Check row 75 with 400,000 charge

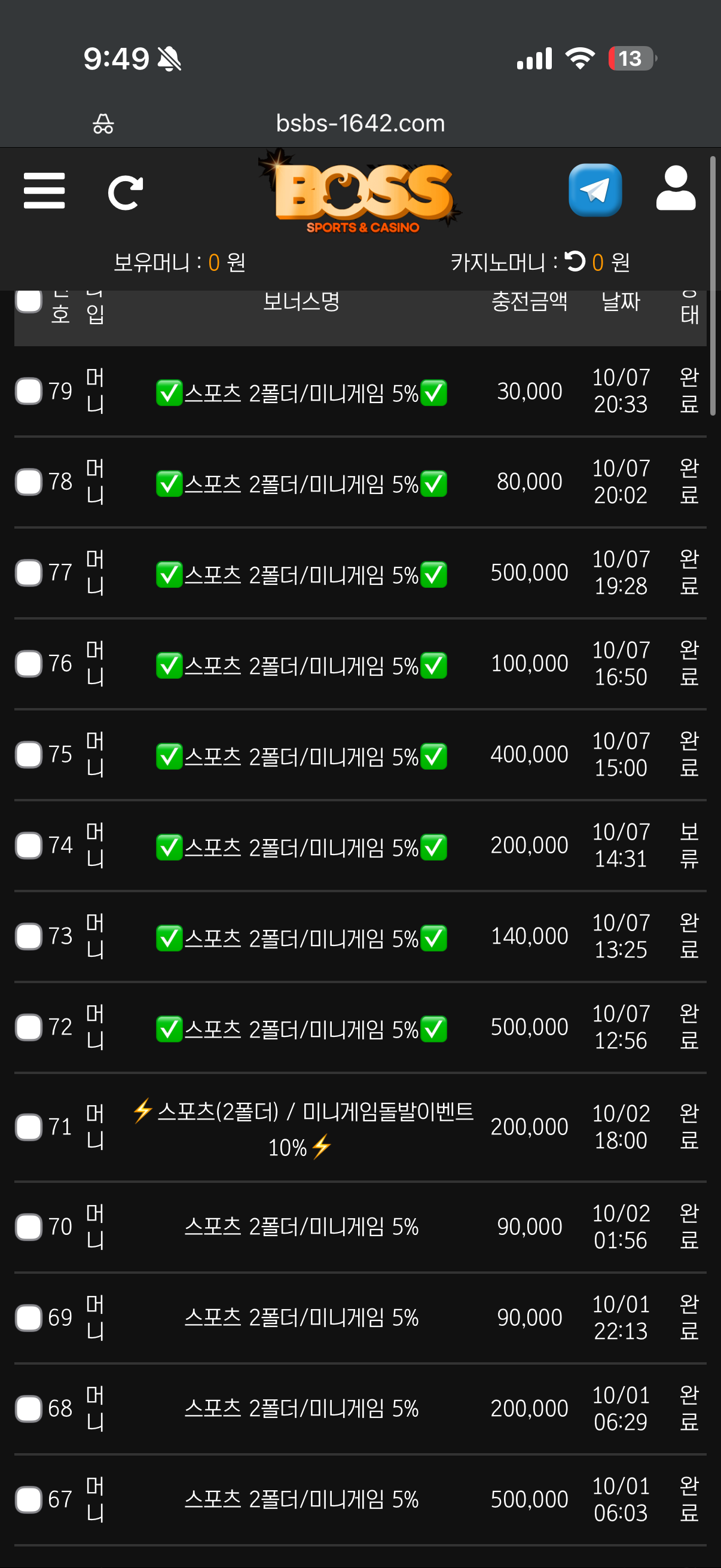[29, 754]
